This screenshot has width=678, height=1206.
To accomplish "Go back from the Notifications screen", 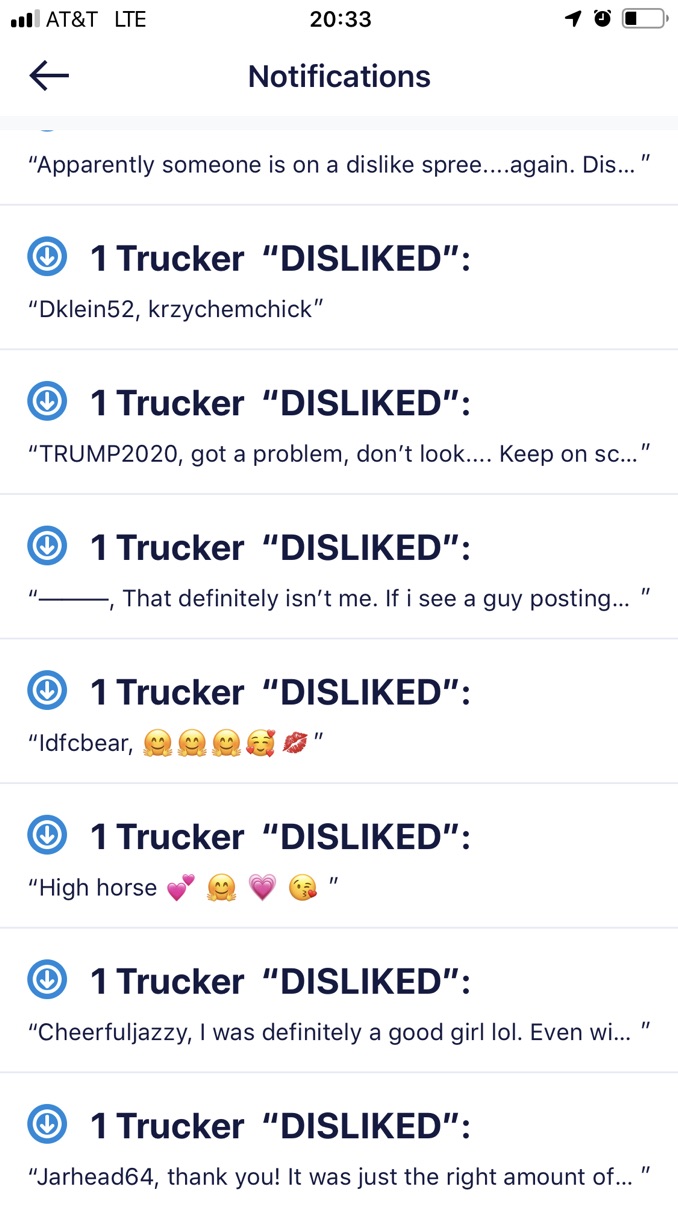I will (48, 76).
